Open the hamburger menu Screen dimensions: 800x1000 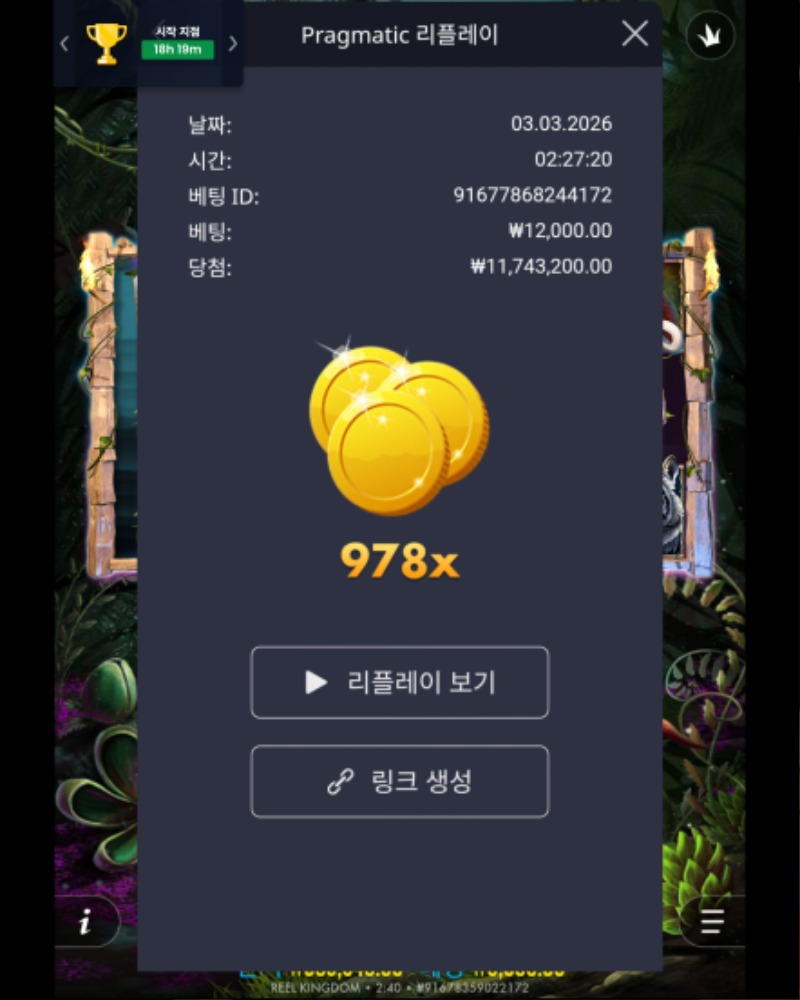[x=712, y=922]
